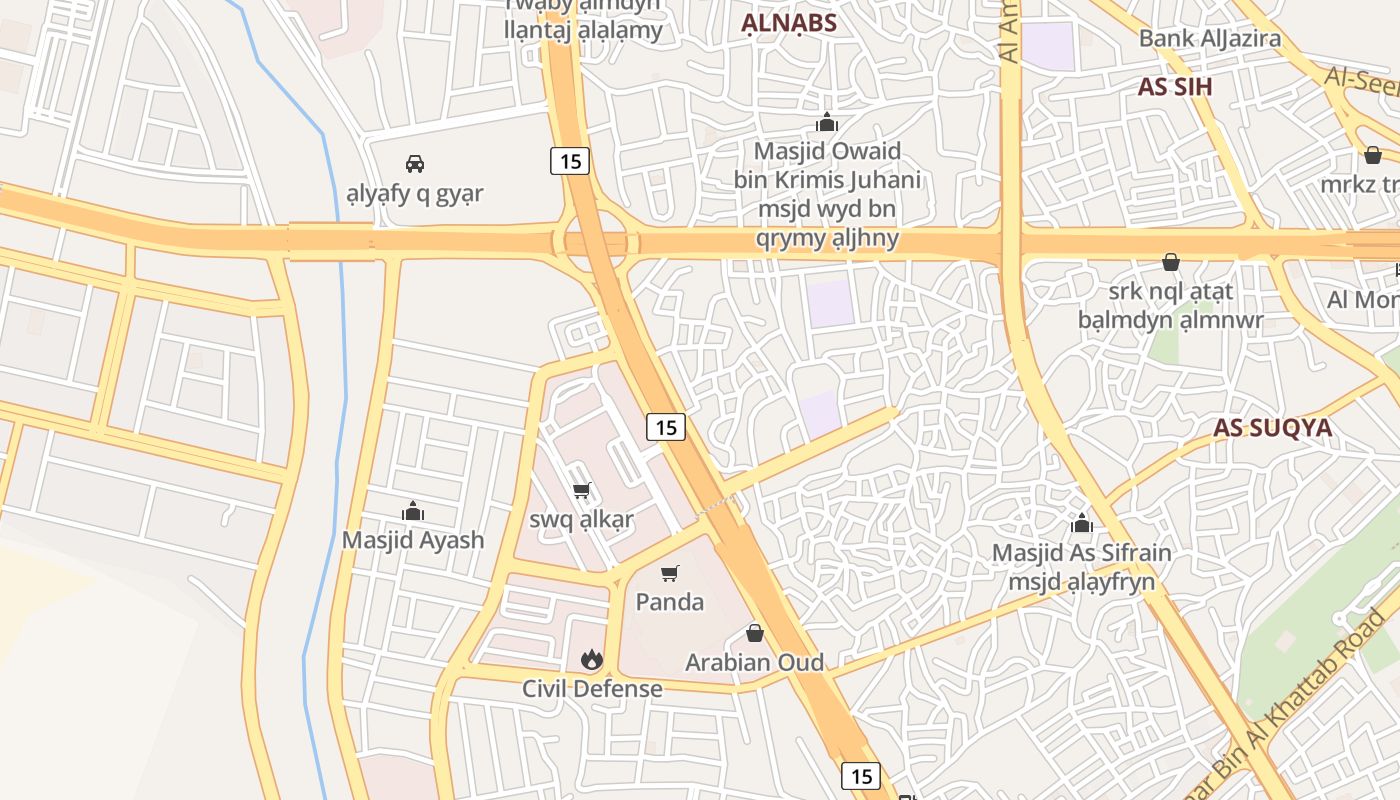This screenshot has width=1400, height=800.
Task: Tap the swq alkar shopping cart marker
Action: coord(582,490)
